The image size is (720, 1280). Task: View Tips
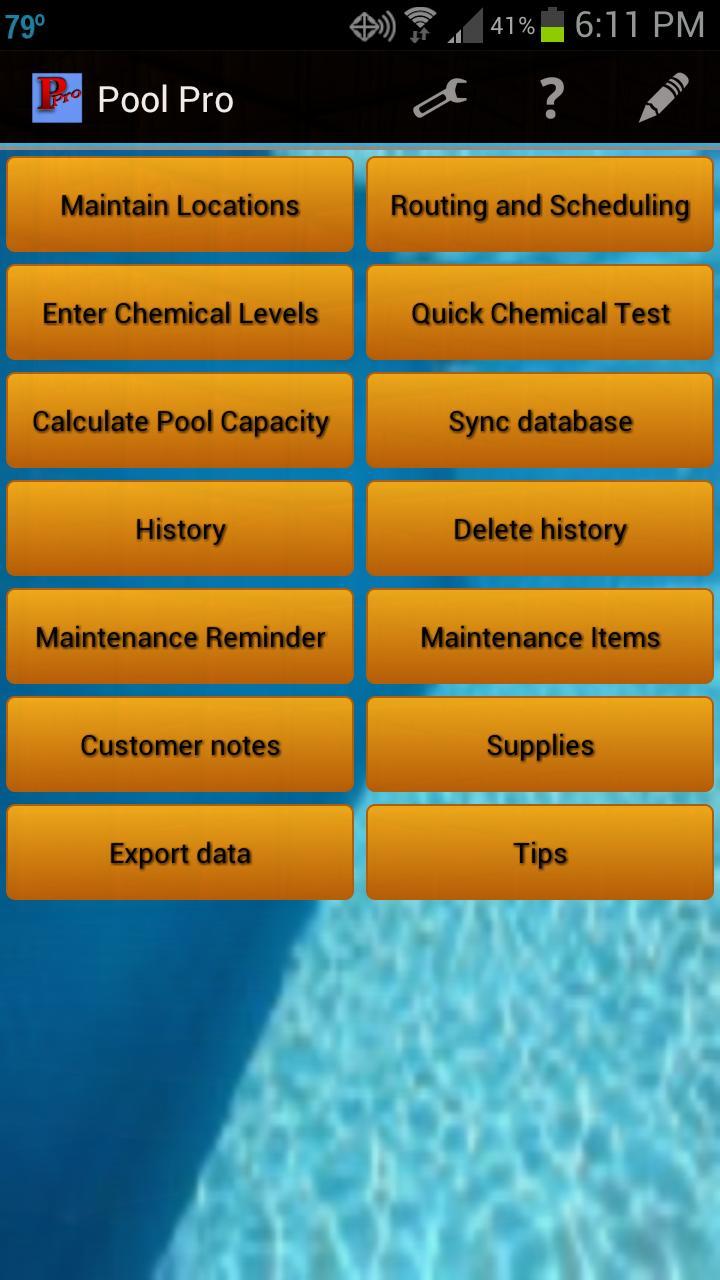[x=540, y=853]
